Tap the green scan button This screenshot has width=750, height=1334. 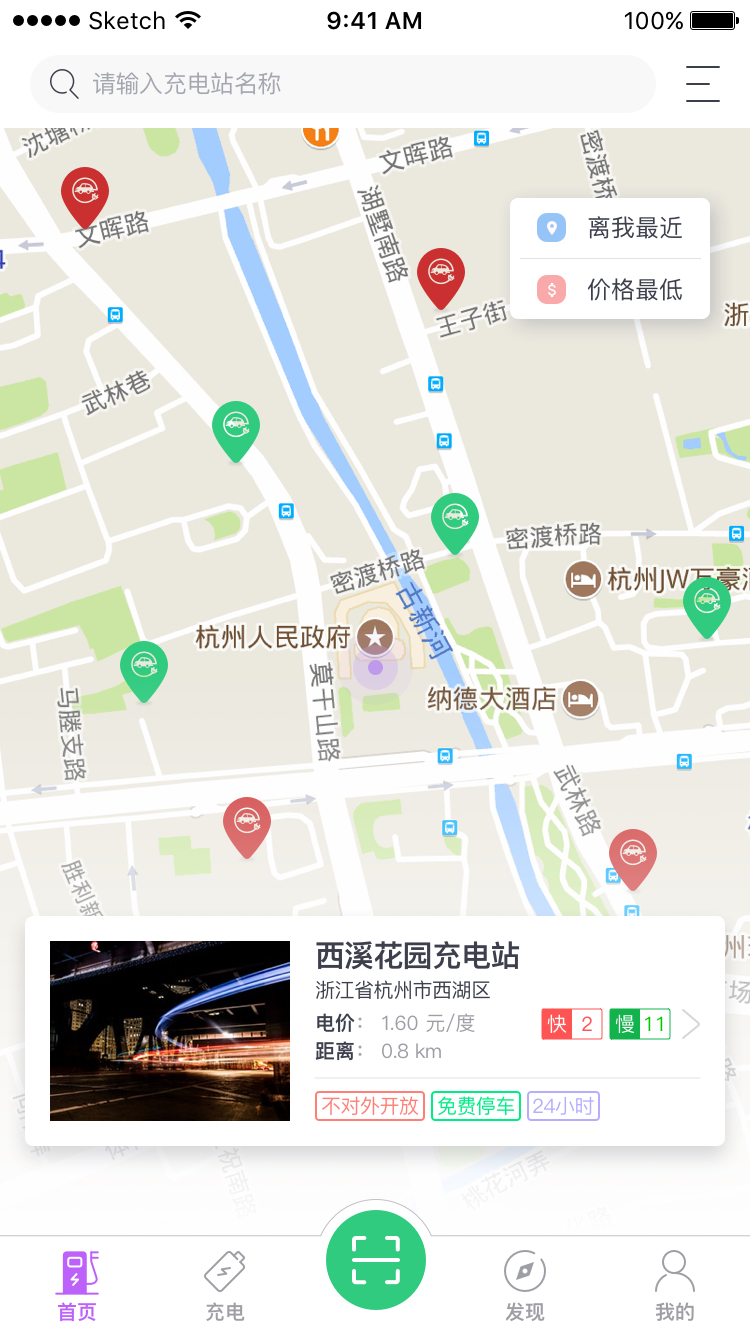pyautogui.click(x=375, y=1260)
